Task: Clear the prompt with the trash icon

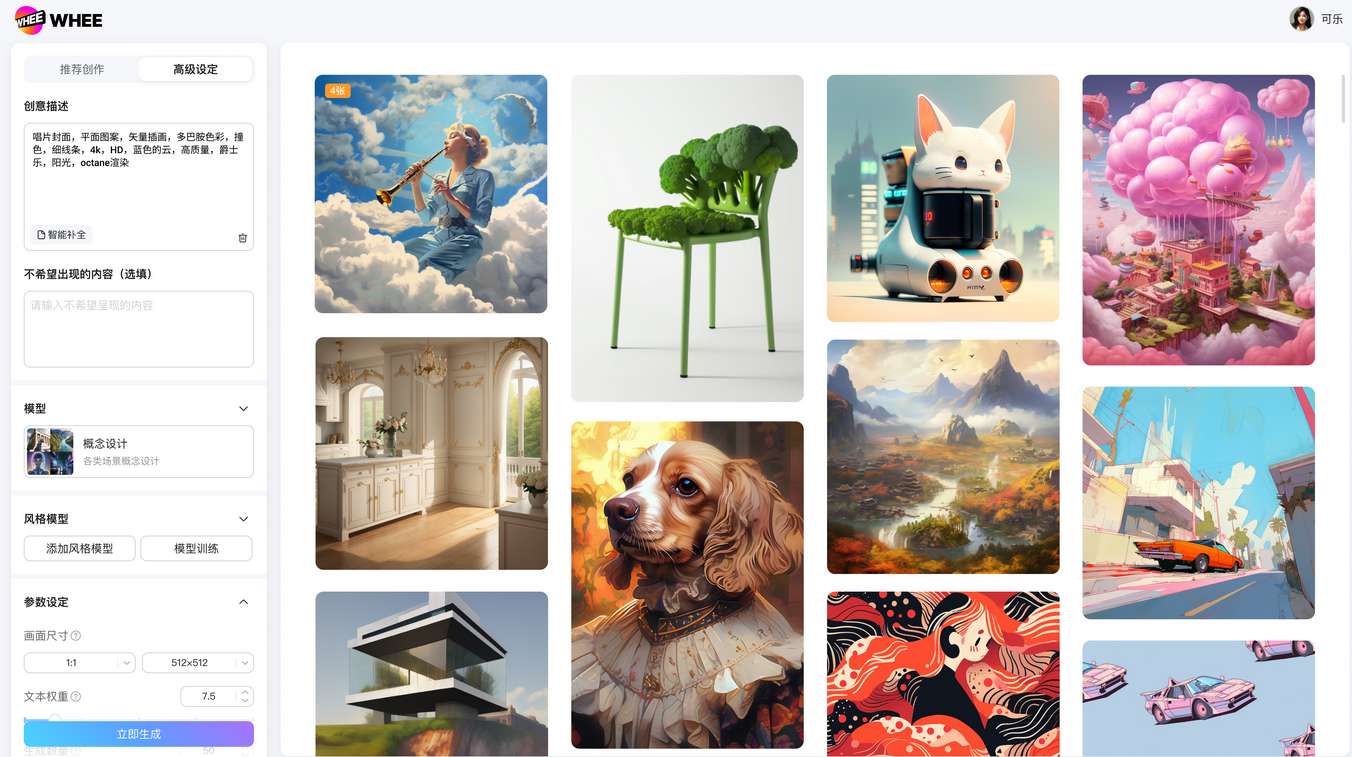Action: 242,238
